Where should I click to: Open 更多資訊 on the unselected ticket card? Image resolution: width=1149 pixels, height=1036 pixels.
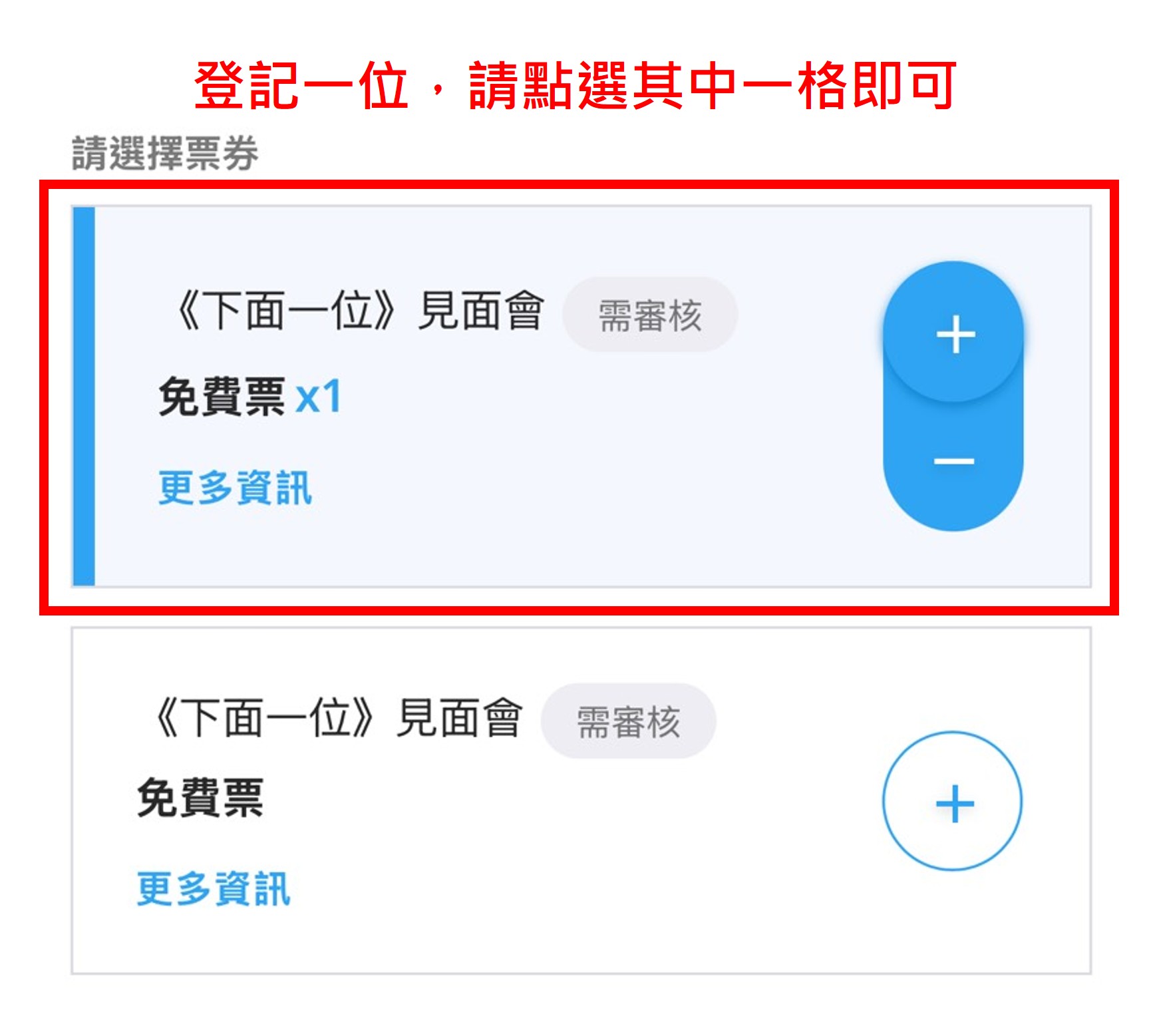pyautogui.click(x=214, y=889)
